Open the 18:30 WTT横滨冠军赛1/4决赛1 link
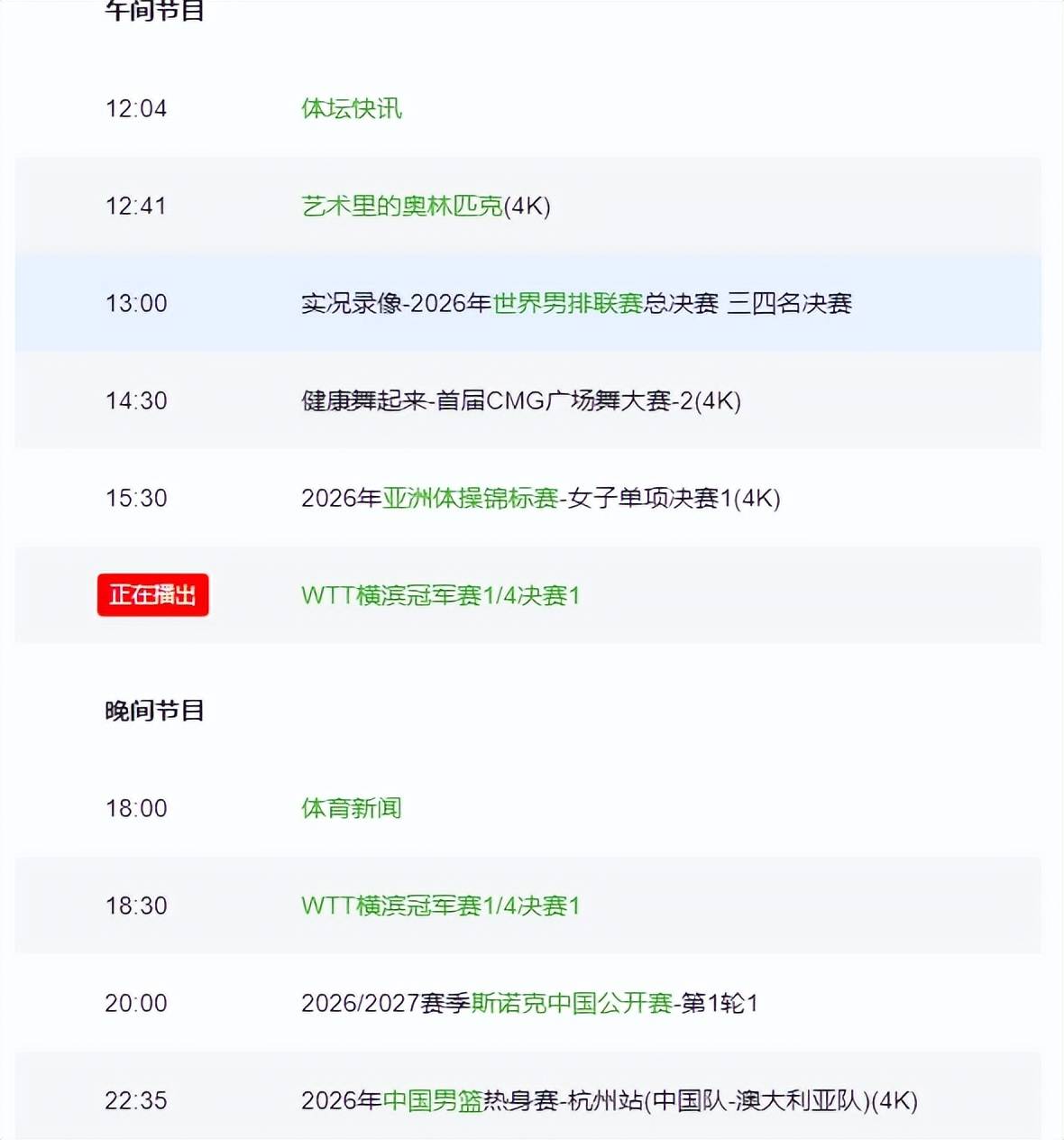This screenshot has height=1140, width=1064. click(x=441, y=906)
